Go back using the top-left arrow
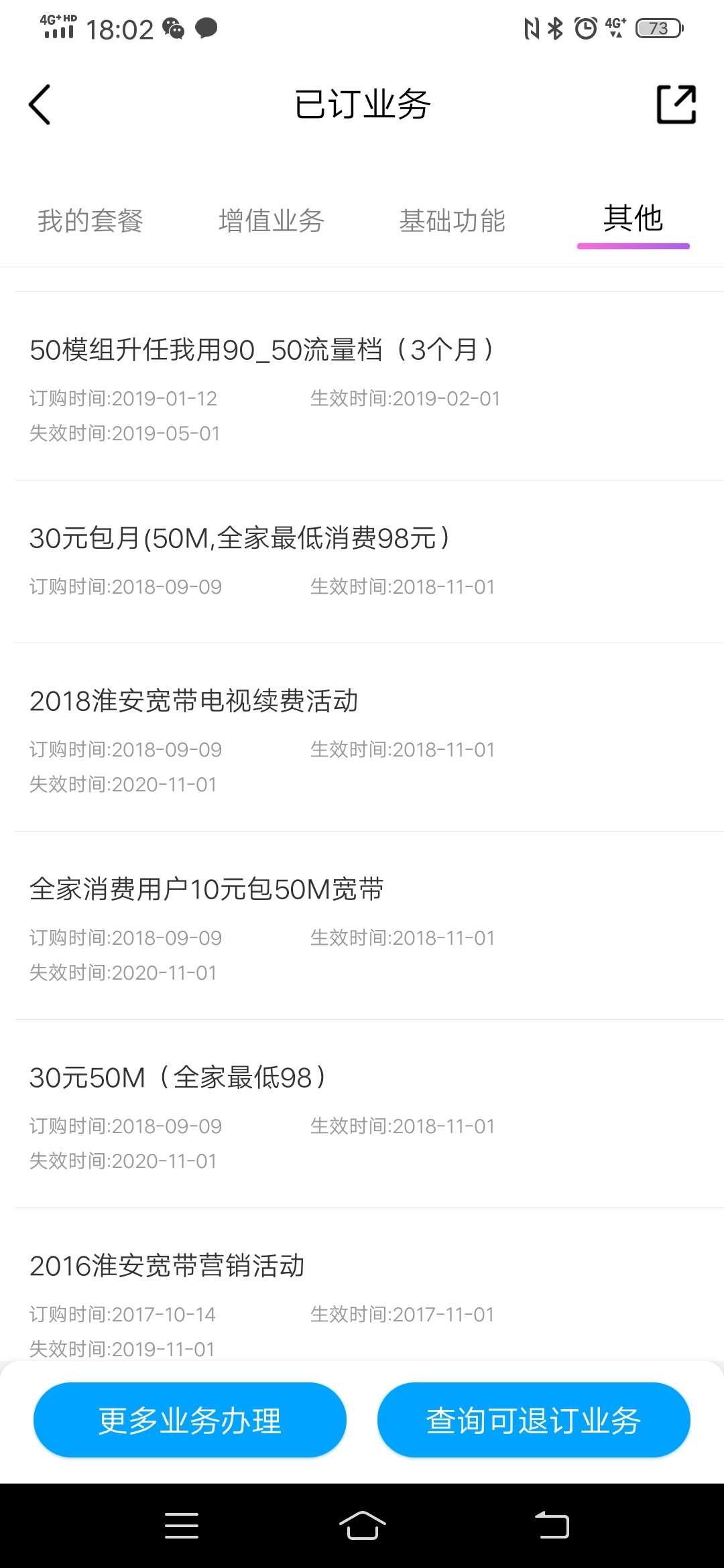Screen dimensions: 724x1568 [x=40, y=105]
